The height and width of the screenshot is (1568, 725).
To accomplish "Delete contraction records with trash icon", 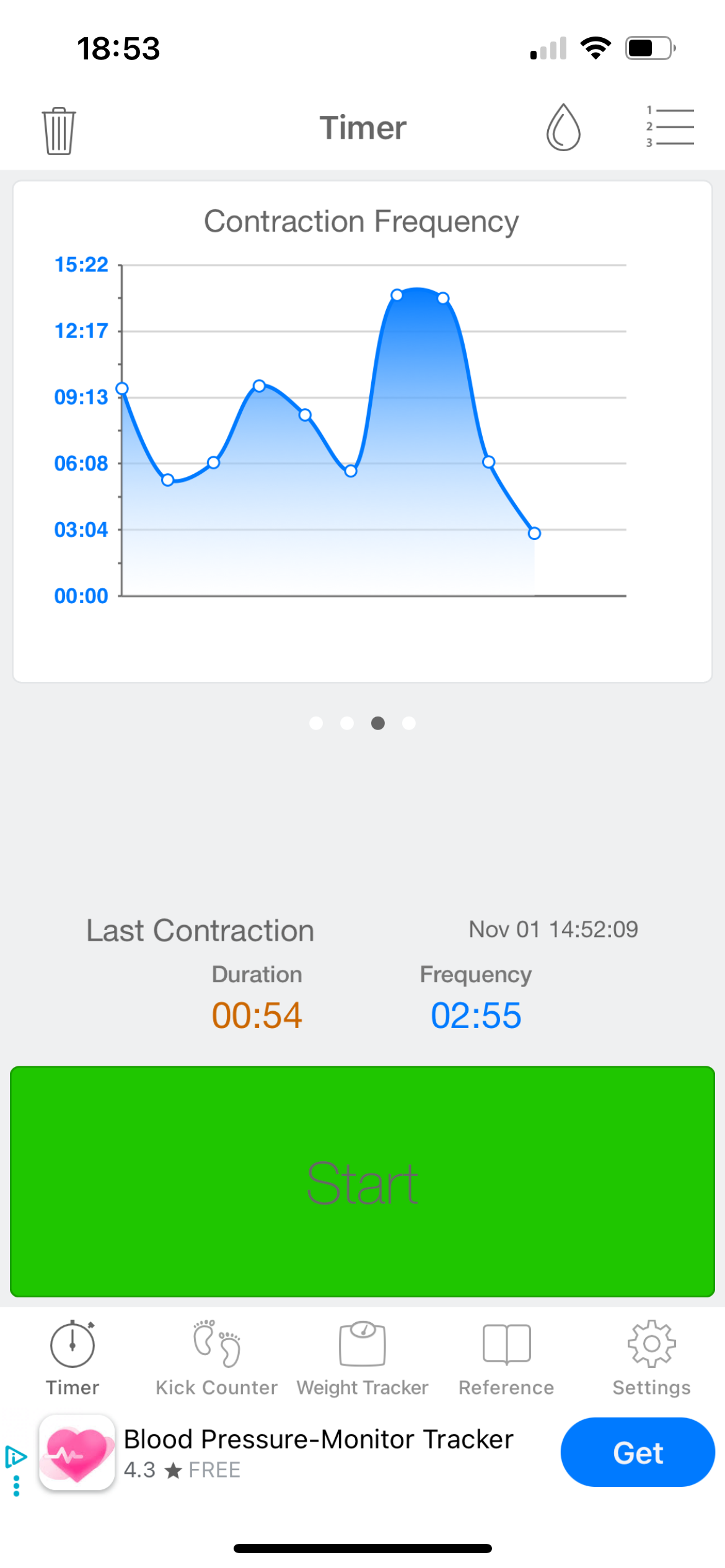I will click(x=59, y=130).
